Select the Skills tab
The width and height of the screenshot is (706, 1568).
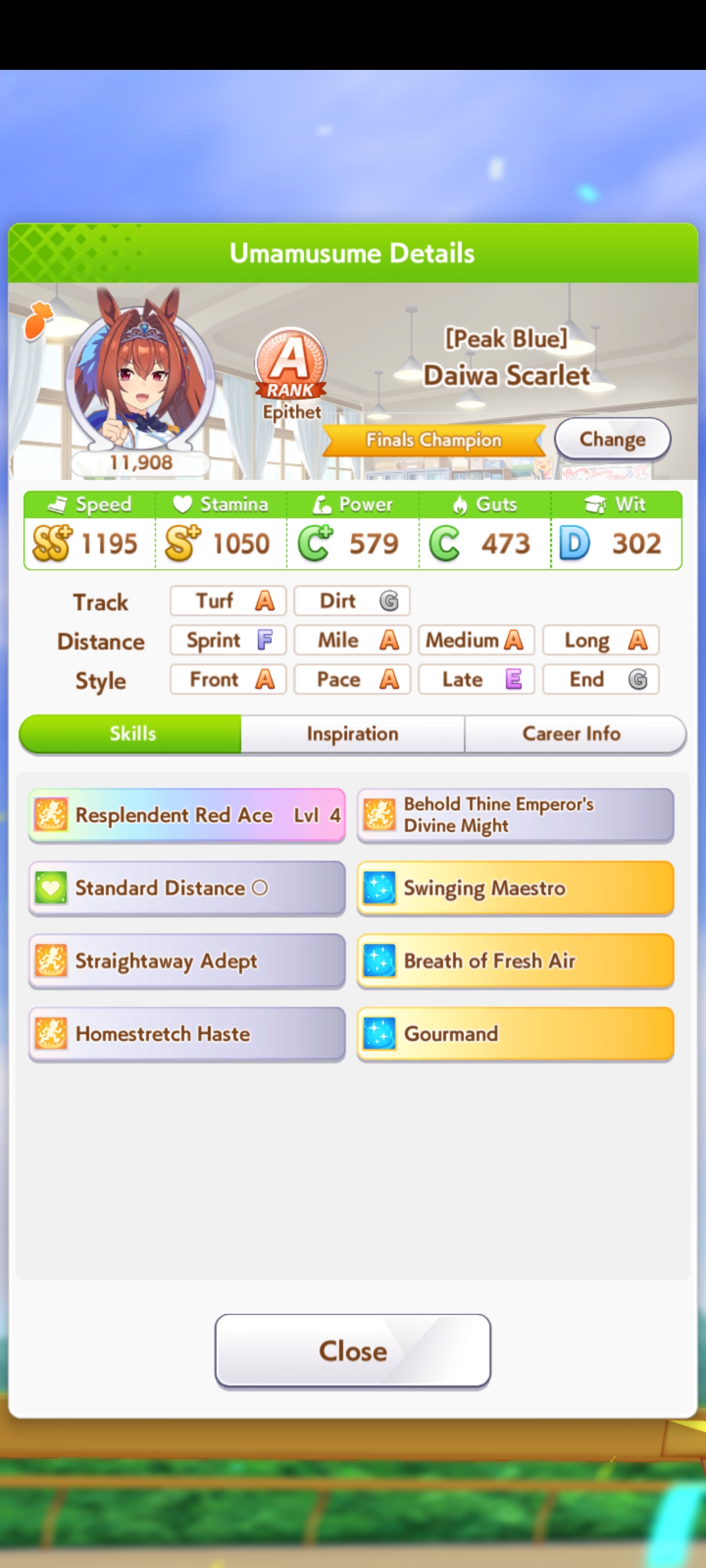click(133, 734)
